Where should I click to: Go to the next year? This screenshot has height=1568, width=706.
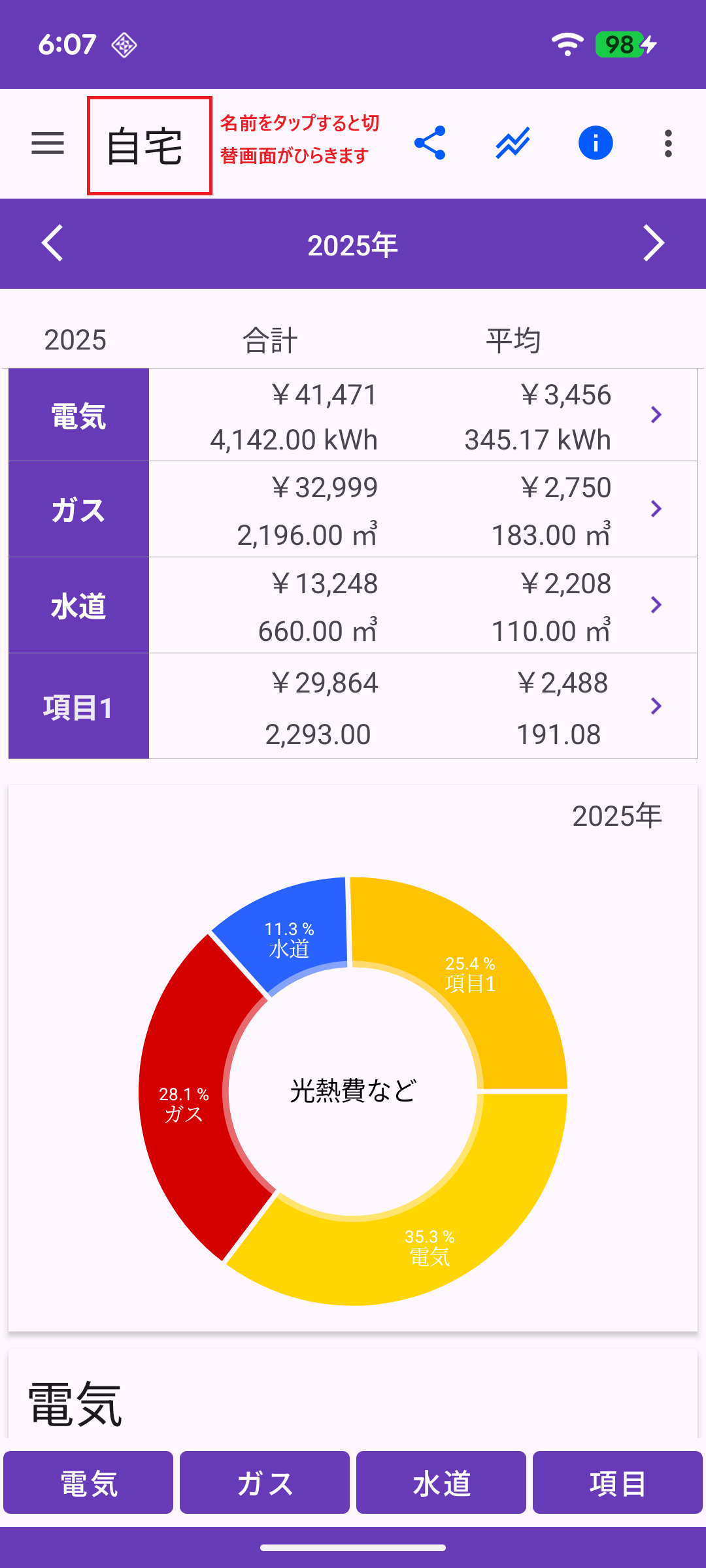tap(653, 244)
